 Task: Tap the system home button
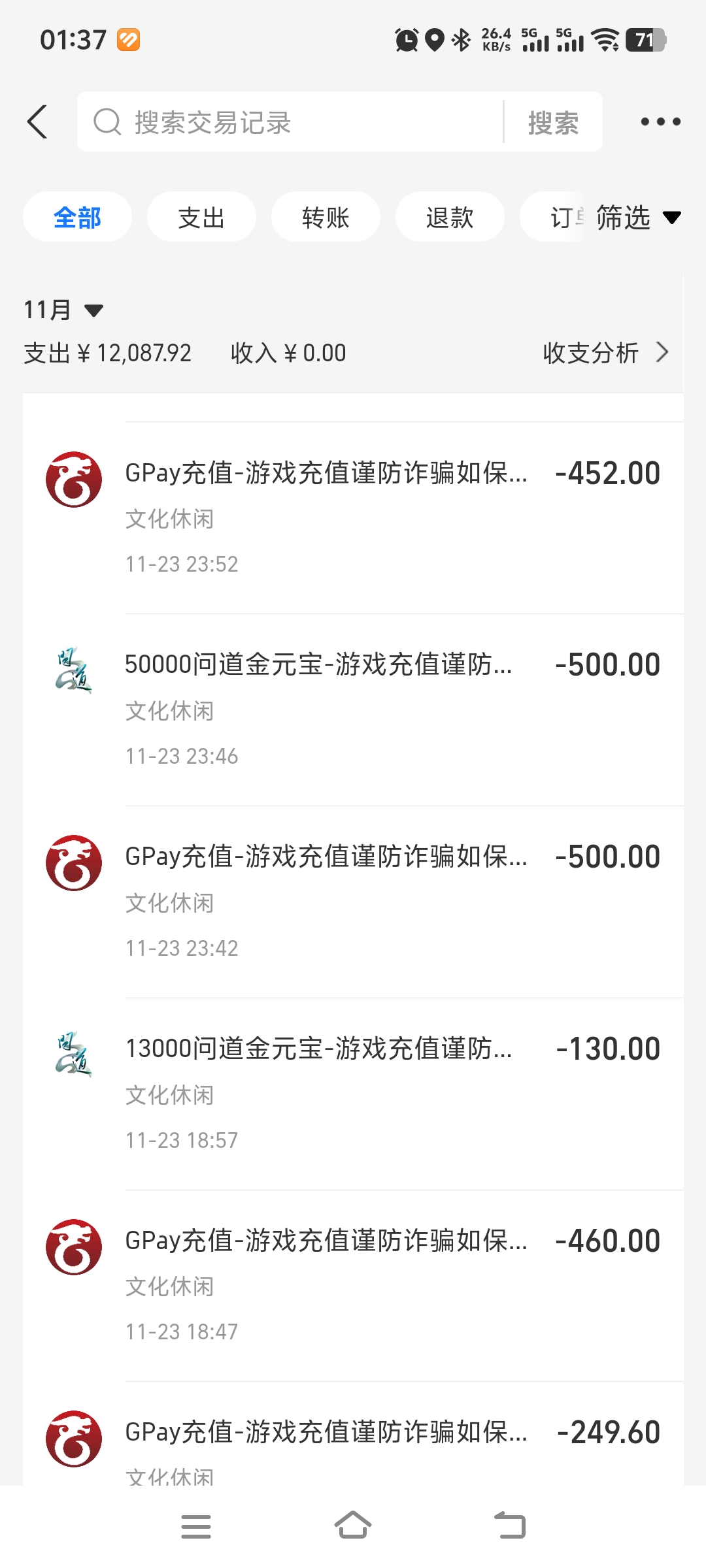(x=353, y=1526)
